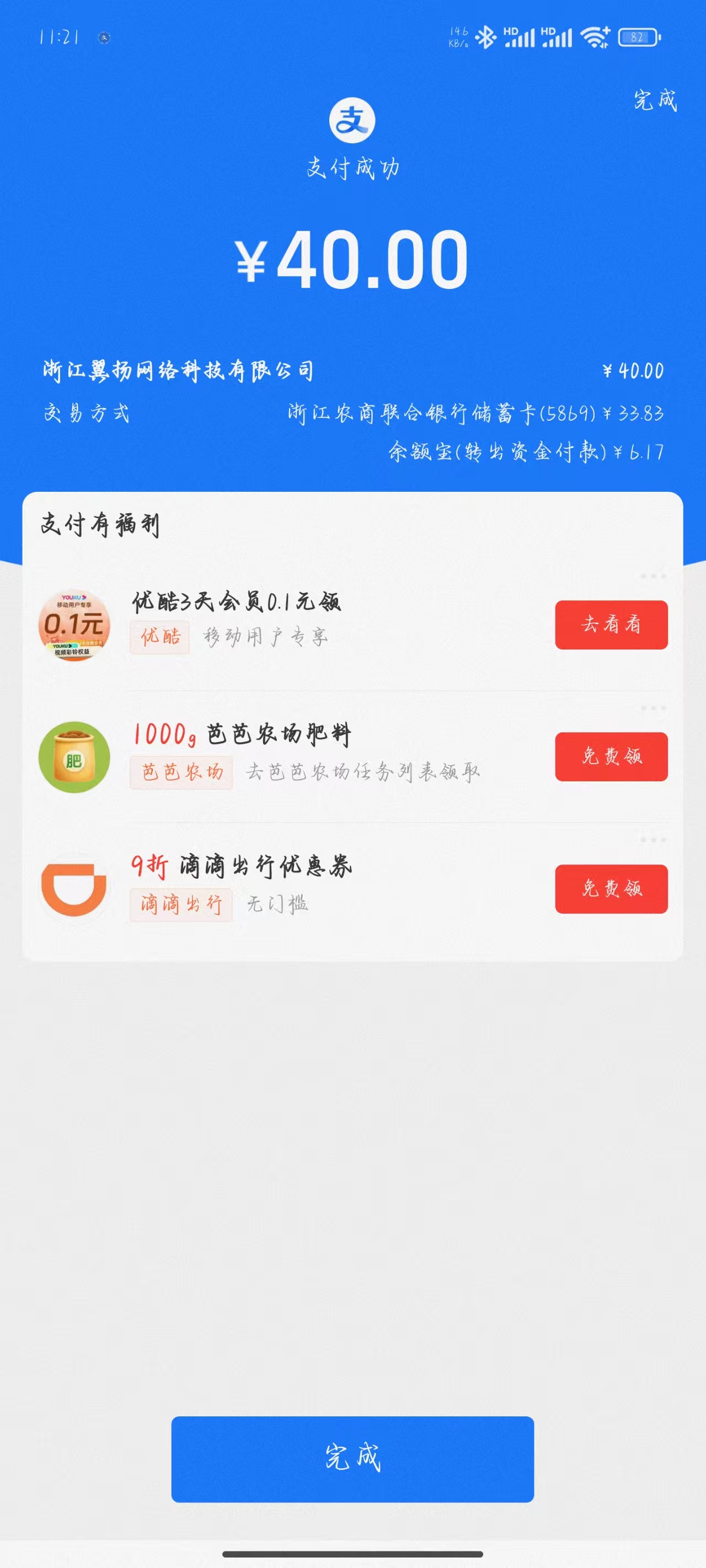The width and height of the screenshot is (706, 1568).
Task: Open the three-dot menu above the 芭芭农场 offer
Action: click(652, 708)
